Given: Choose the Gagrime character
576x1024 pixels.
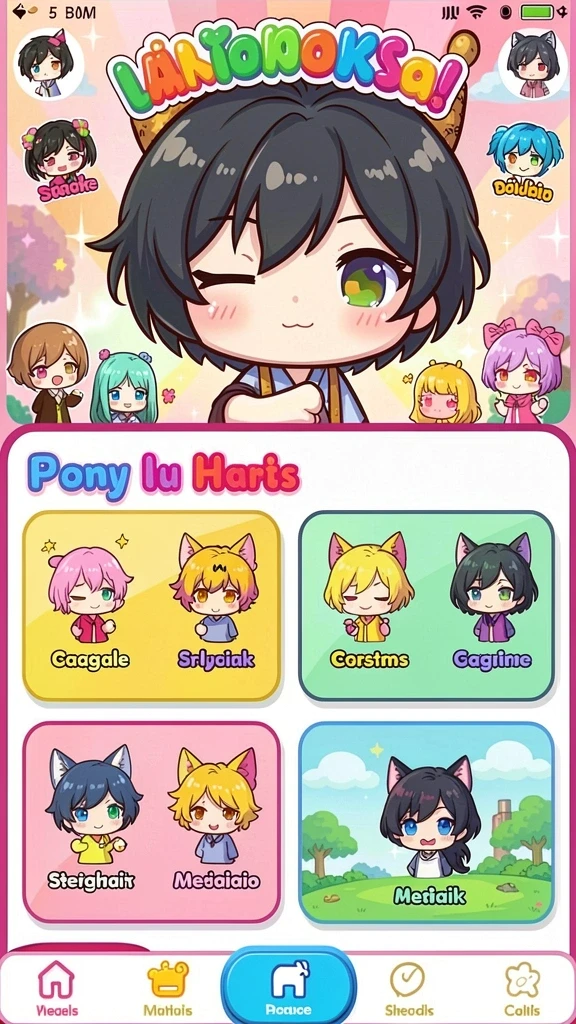Looking at the screenshot, I should point(493,605).
